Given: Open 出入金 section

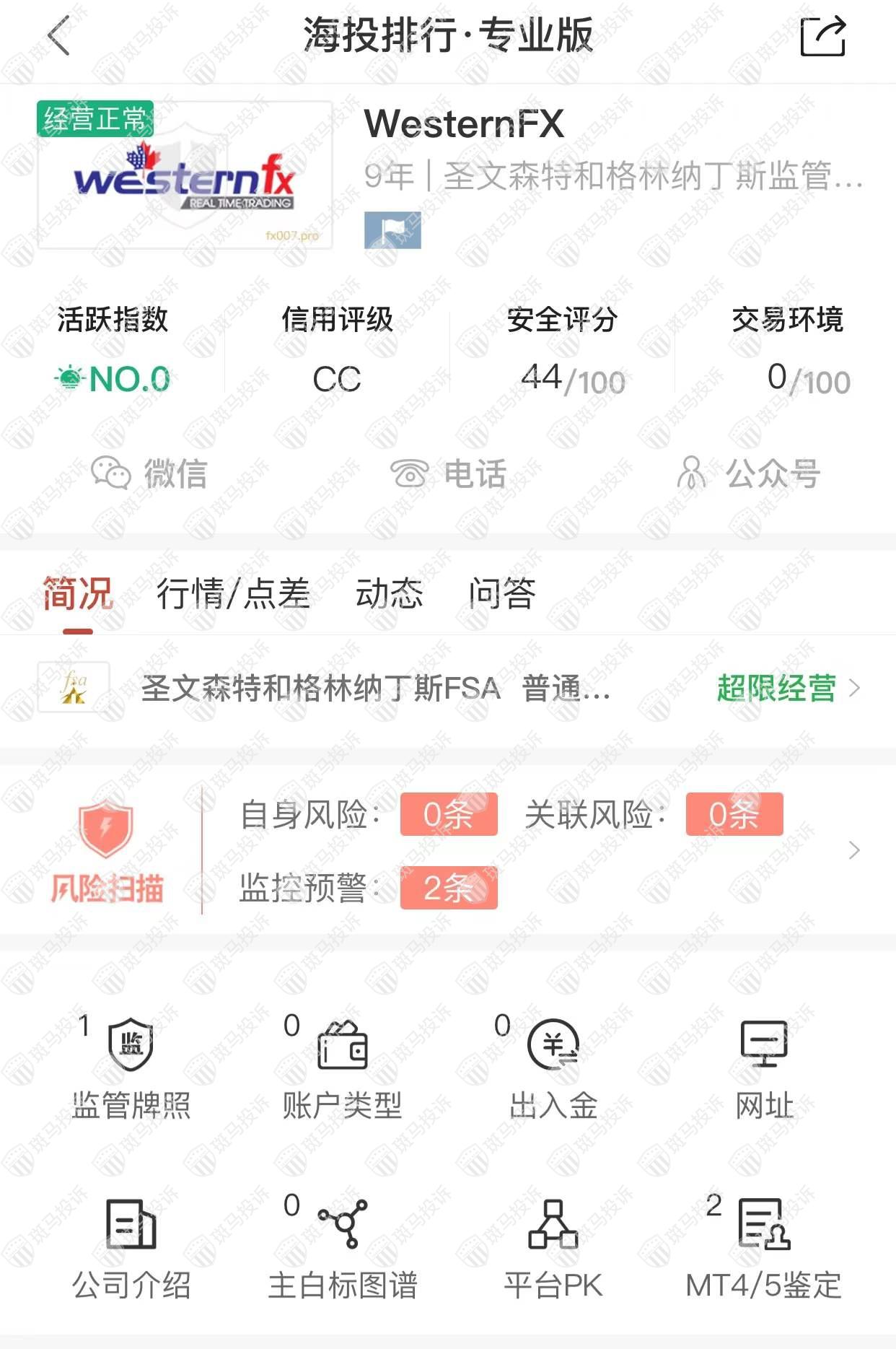Looking at the screenshot, I should click(x=553, y=1068).
